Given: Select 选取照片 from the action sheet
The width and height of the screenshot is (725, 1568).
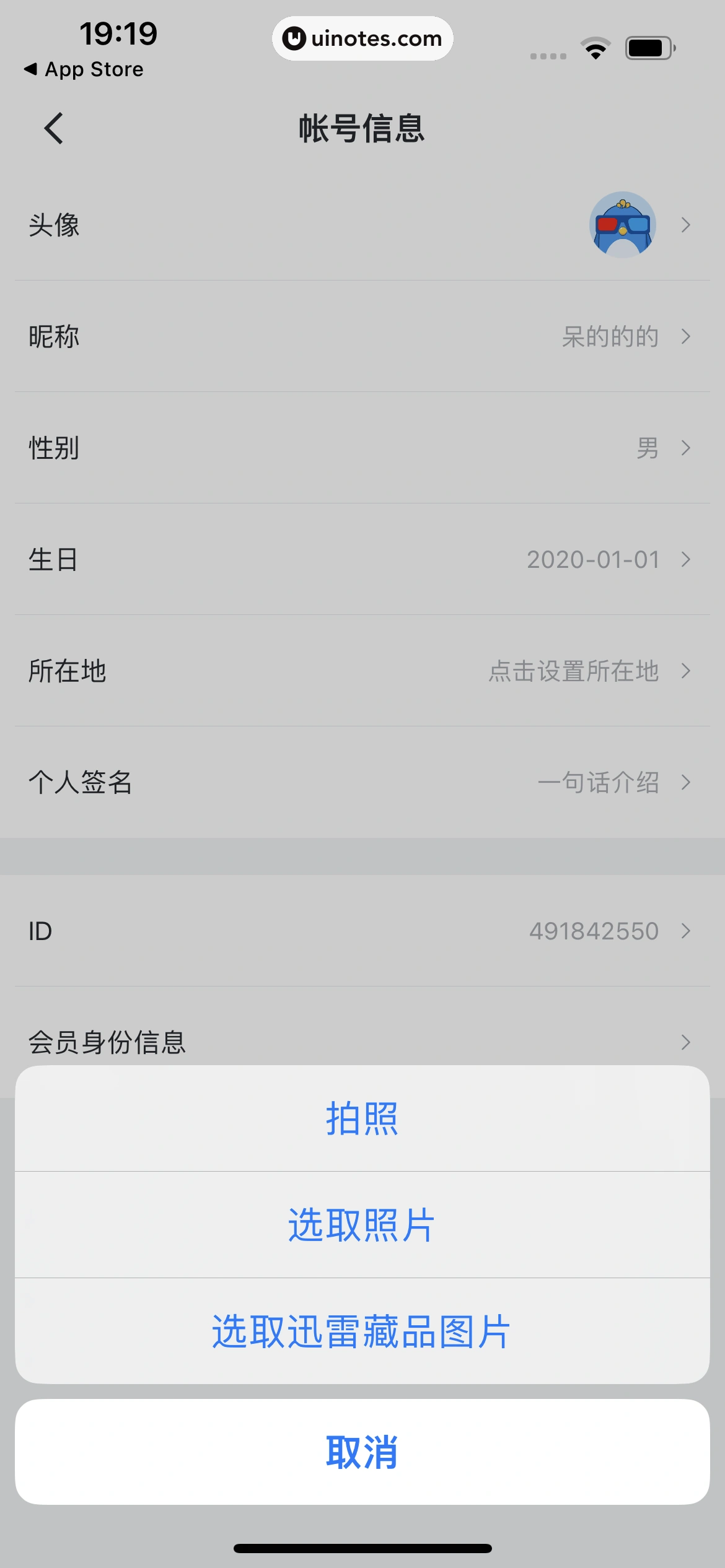Looking at the screenshot, I should pyautogui.click(x=362, y=1225).
